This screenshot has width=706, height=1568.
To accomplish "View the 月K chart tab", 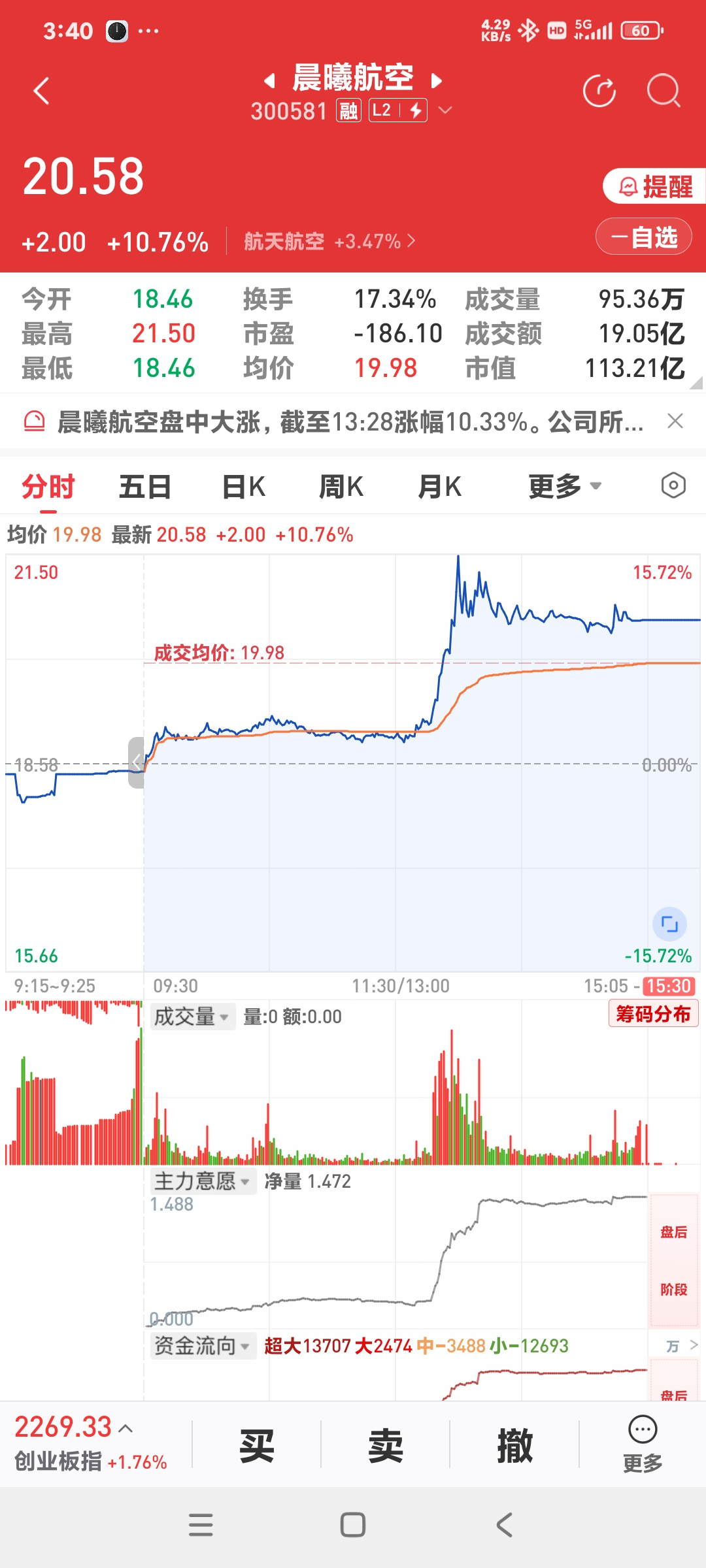I will (439, 487).
